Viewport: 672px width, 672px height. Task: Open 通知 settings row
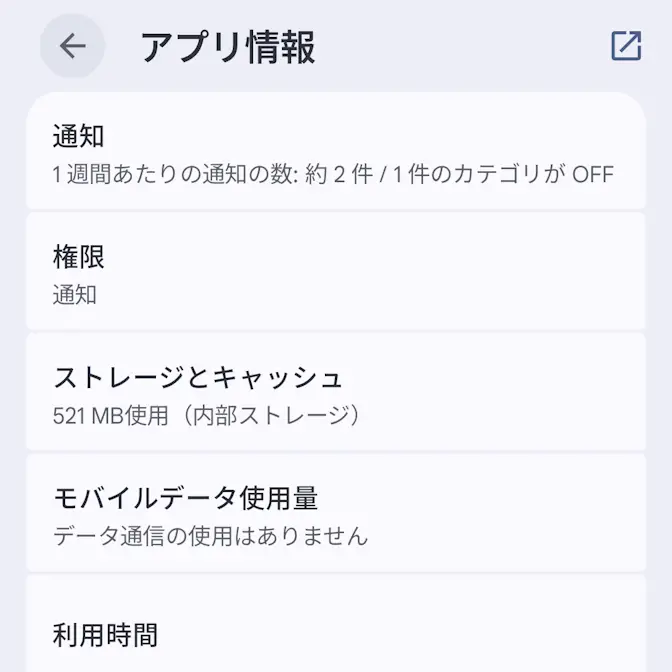pos(335,152)
